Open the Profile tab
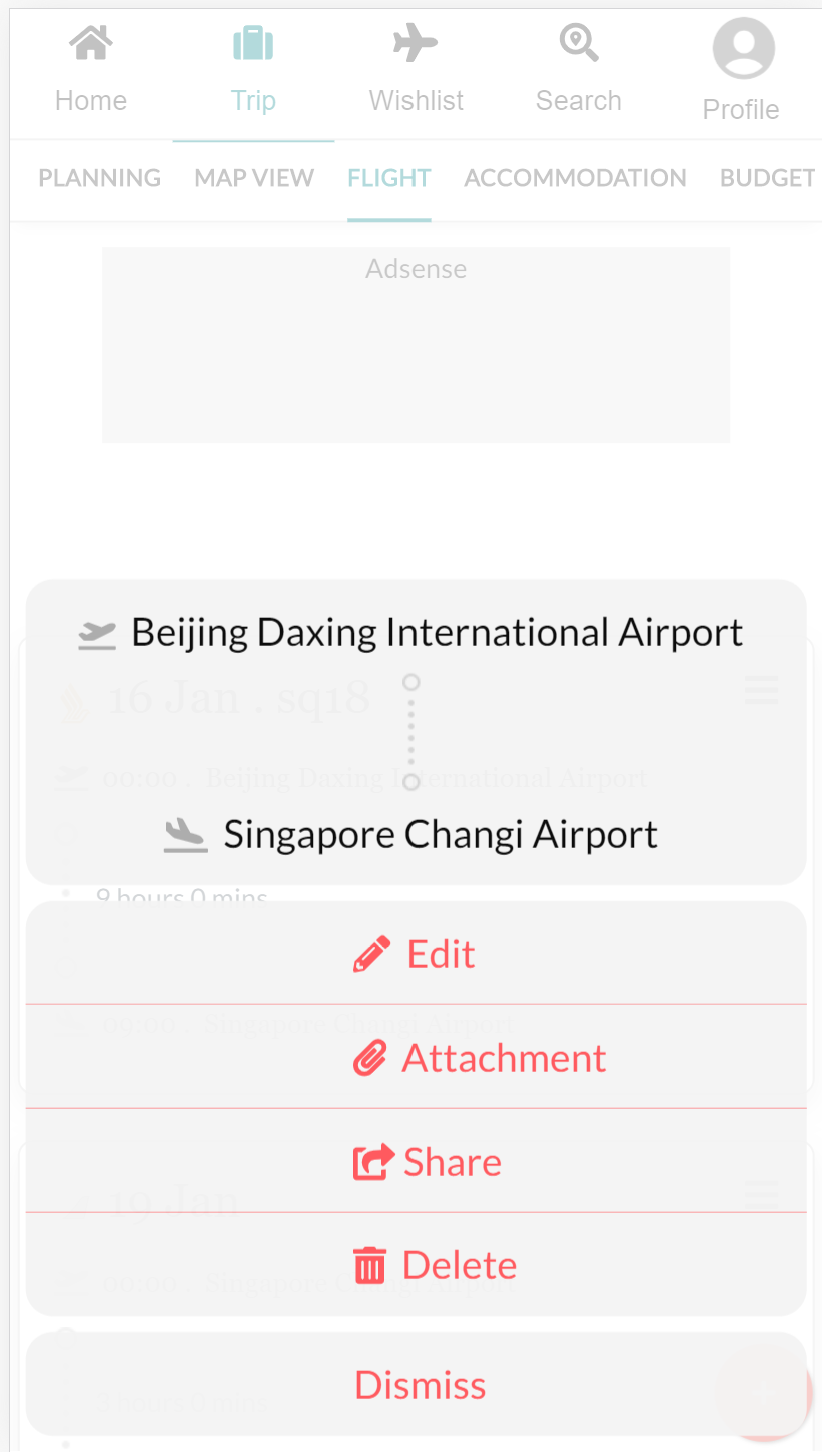The height and width of the screenshot is (1452, 822). pos(741,72)
